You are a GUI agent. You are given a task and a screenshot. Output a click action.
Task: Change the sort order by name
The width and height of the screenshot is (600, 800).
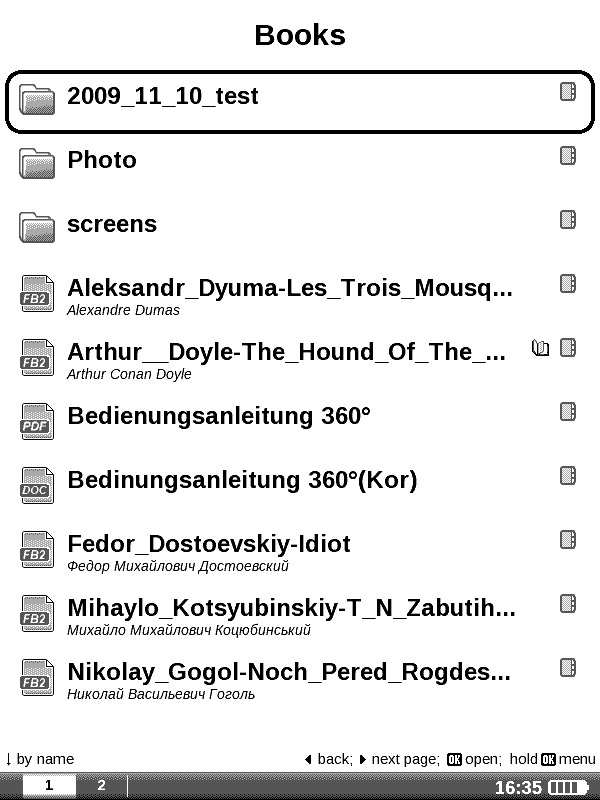point(40,759)
